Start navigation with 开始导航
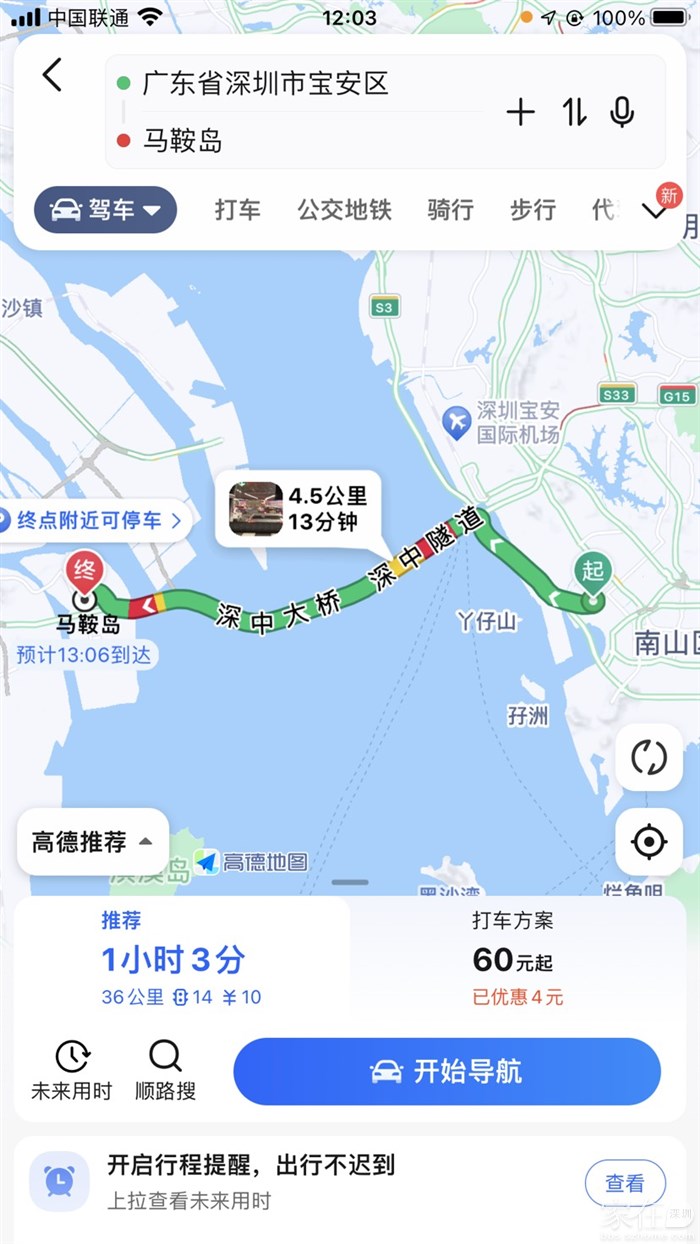The width and height of the screenshot is (700, 1244). (447, 1071)
